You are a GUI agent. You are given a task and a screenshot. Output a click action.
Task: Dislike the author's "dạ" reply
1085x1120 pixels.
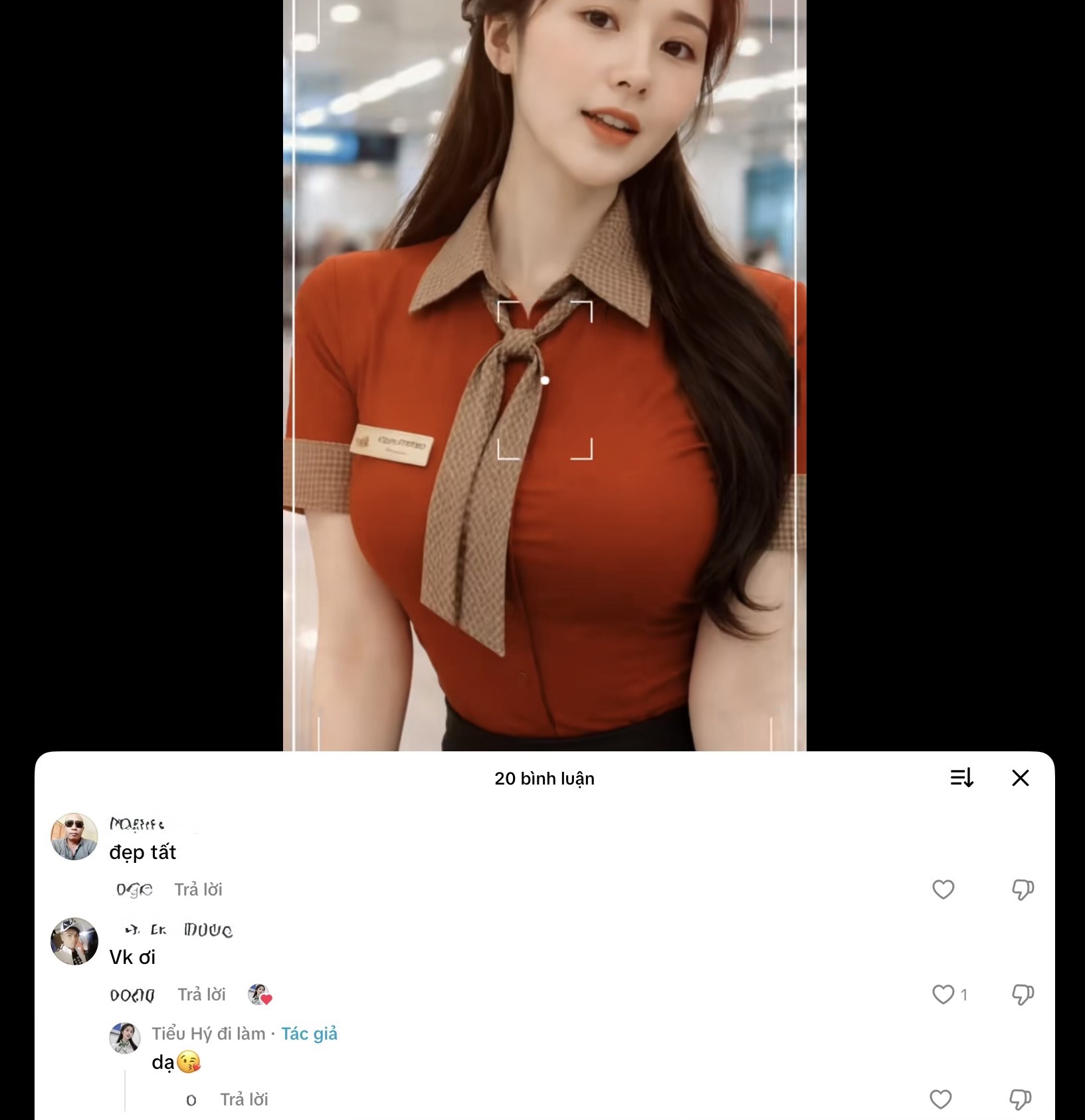[1020, 1099]
